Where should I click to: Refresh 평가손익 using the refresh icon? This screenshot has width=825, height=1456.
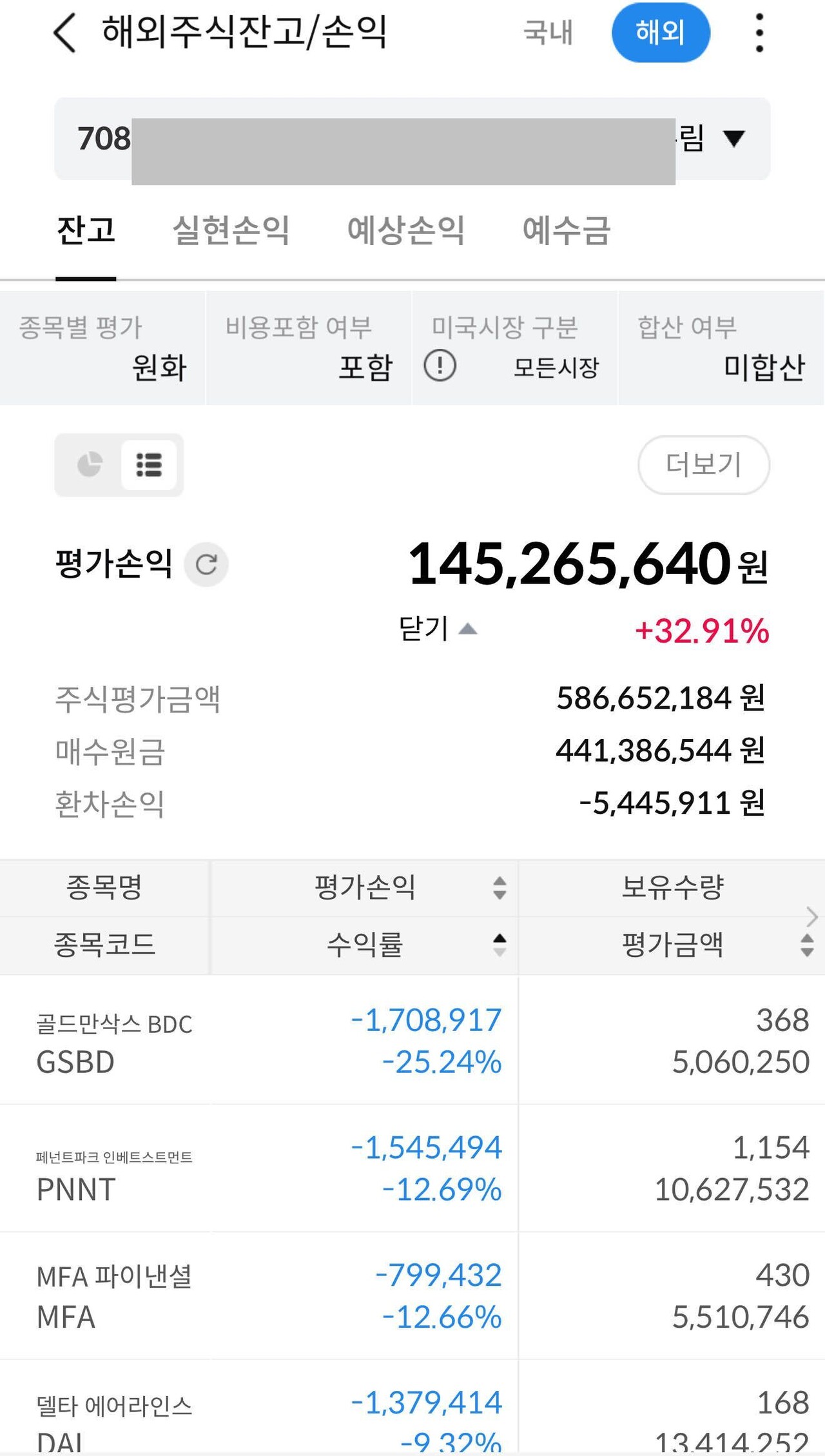206,564
